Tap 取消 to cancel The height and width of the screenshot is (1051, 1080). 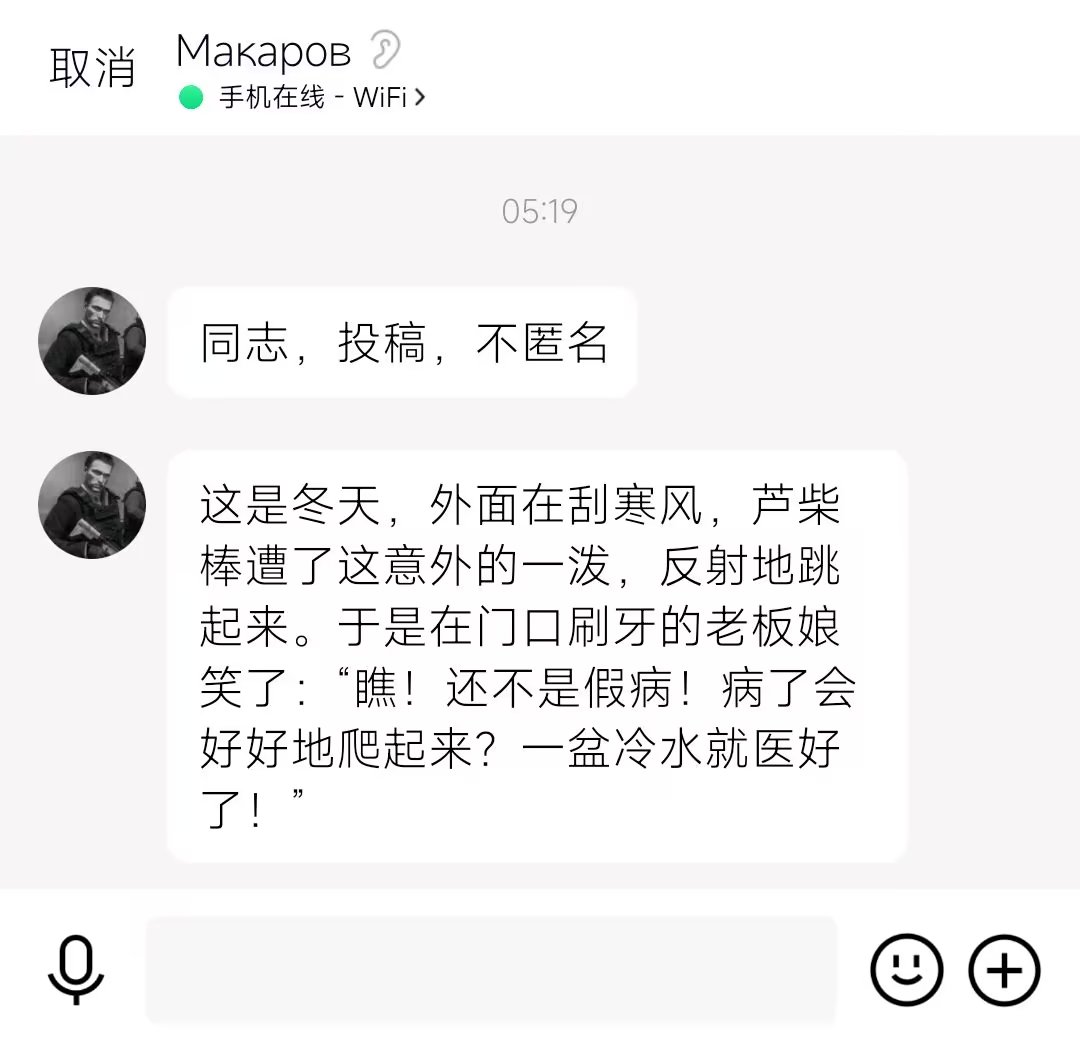[92, 67]
